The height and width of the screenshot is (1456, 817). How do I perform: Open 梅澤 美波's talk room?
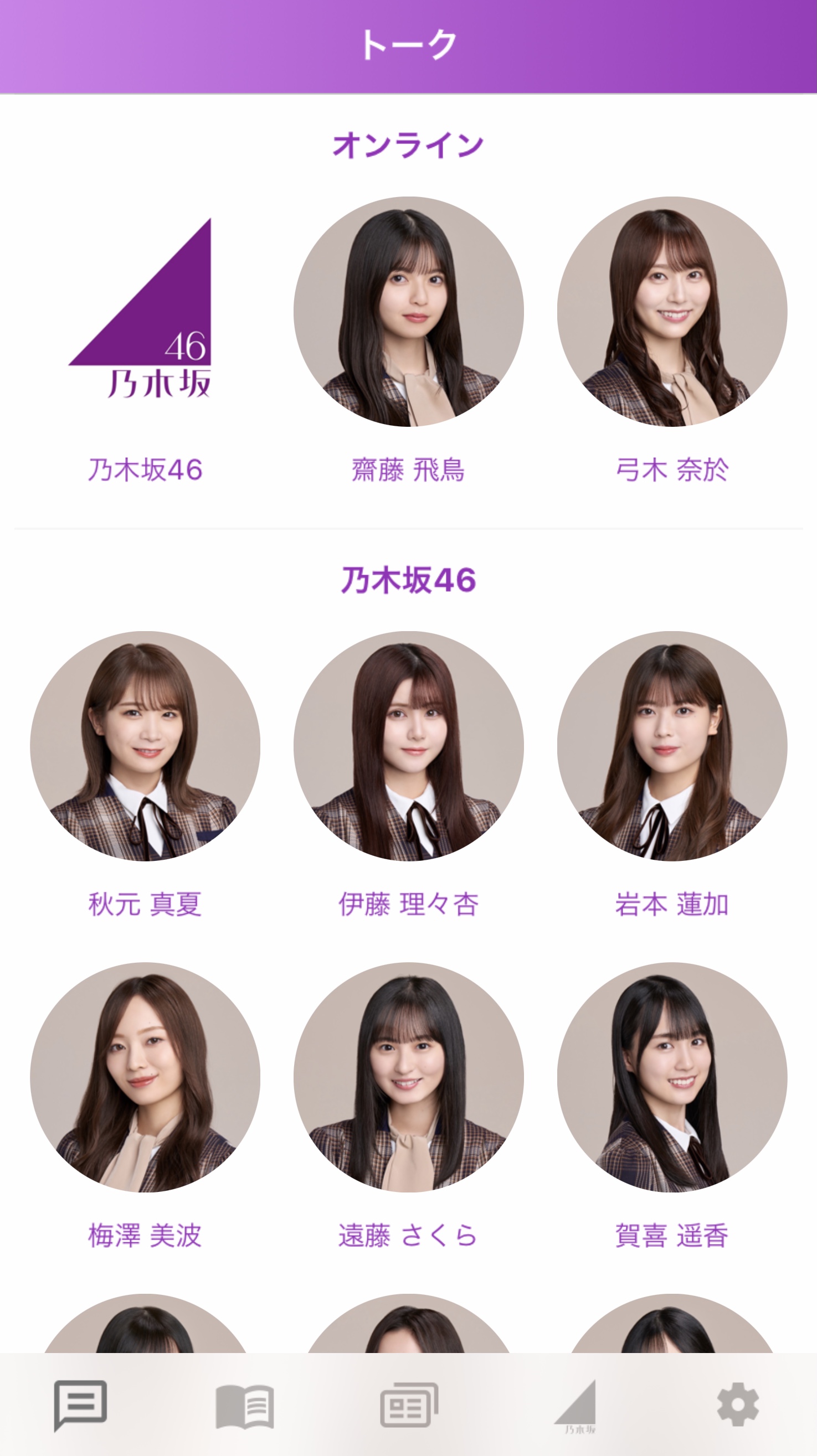click(145, 1077)
